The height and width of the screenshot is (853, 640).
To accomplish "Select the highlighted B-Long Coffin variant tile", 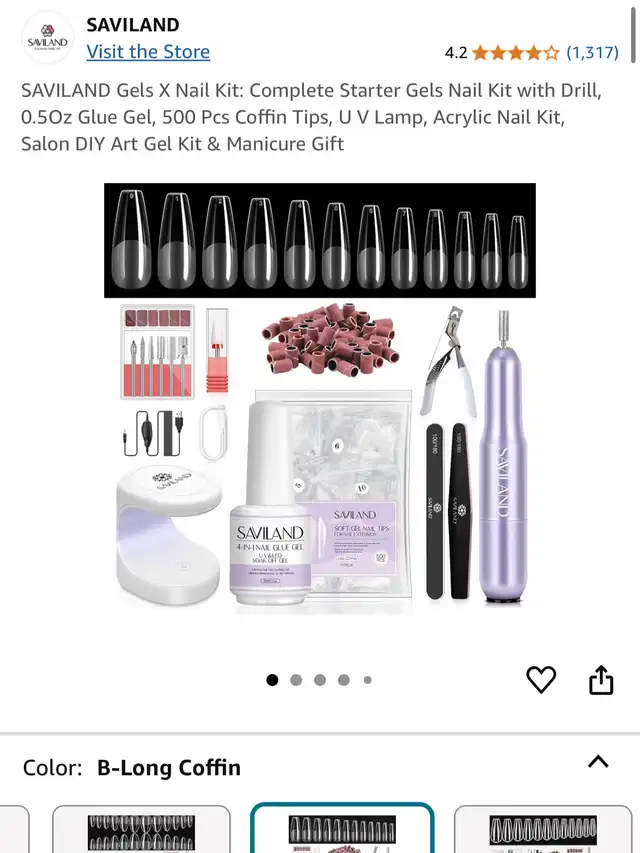I will pos(342,829).
